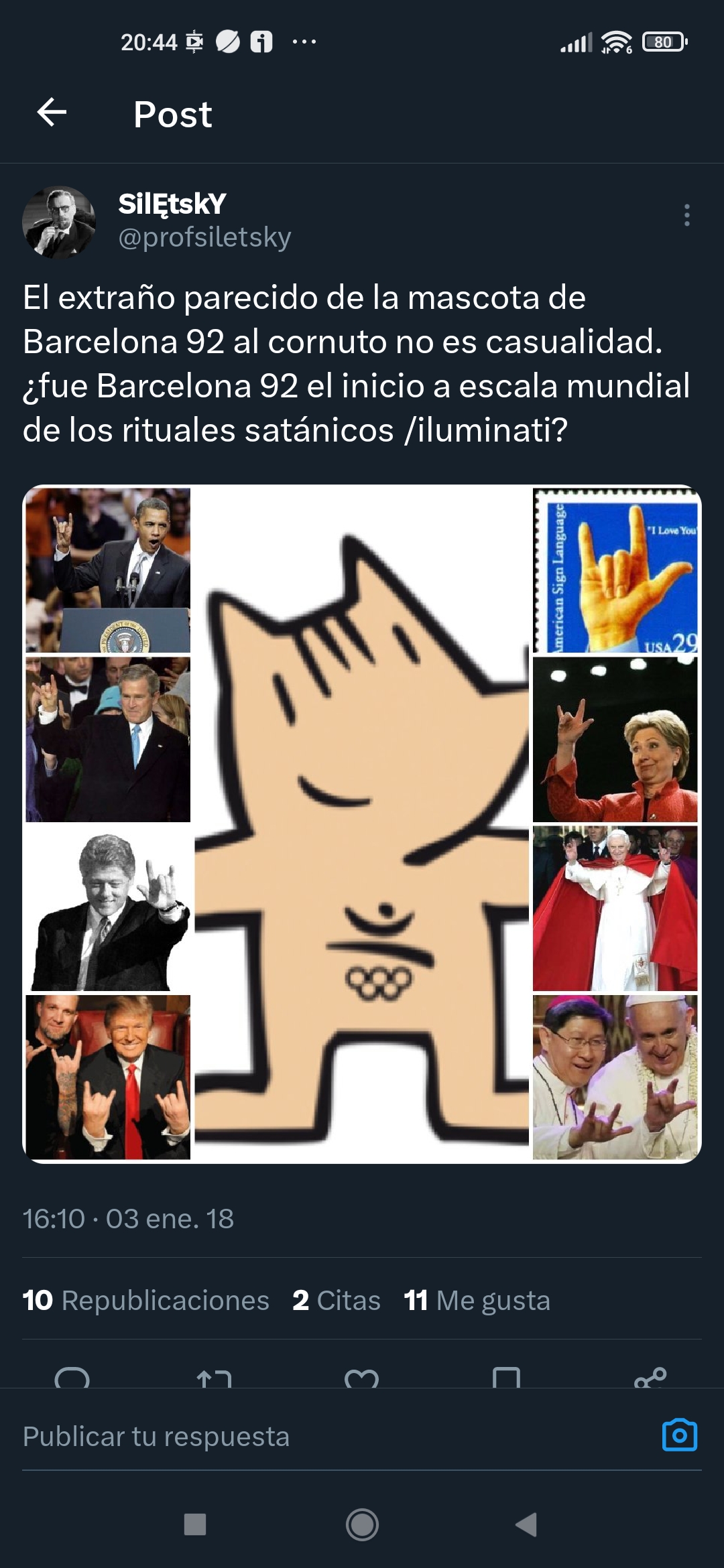View the 10 Republicaciones list
The width and height of the screenshot is (724, 1568).
(146, 1301)
